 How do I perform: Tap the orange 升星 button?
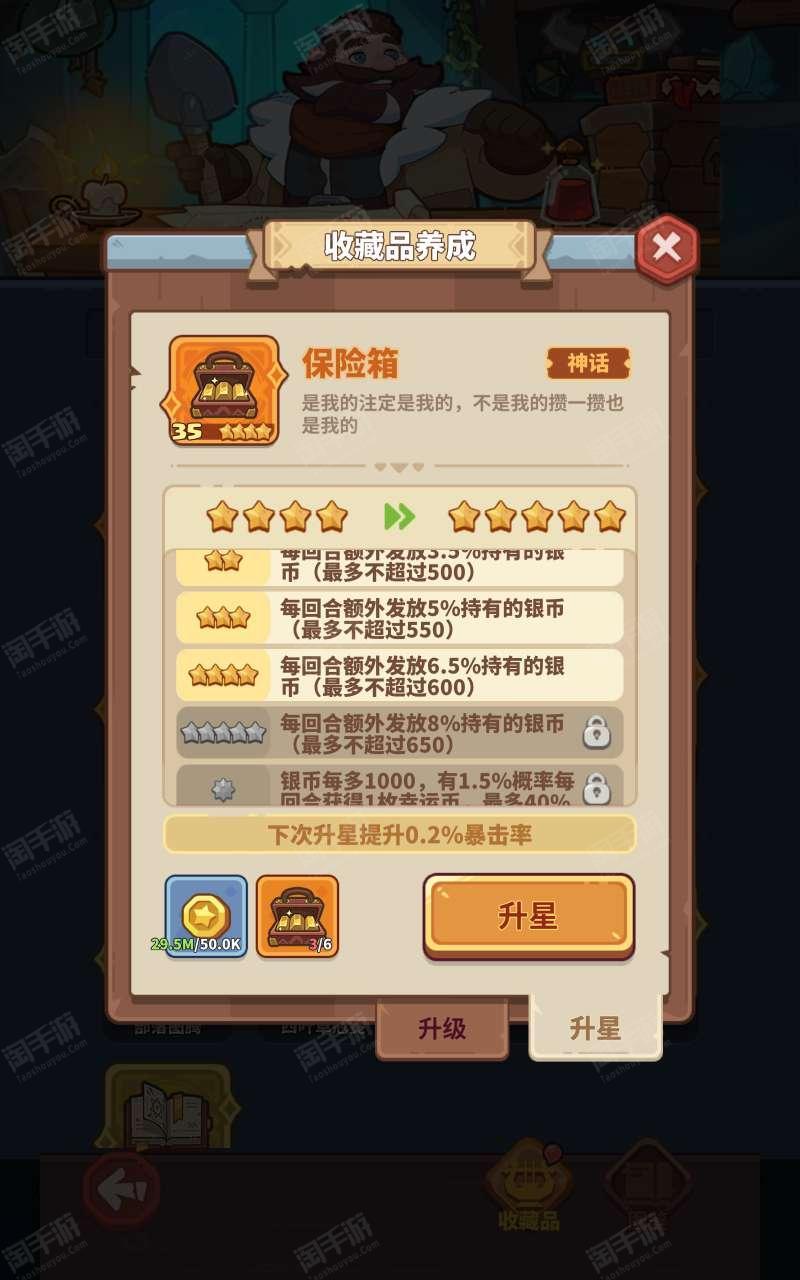(x=529, y=916)
